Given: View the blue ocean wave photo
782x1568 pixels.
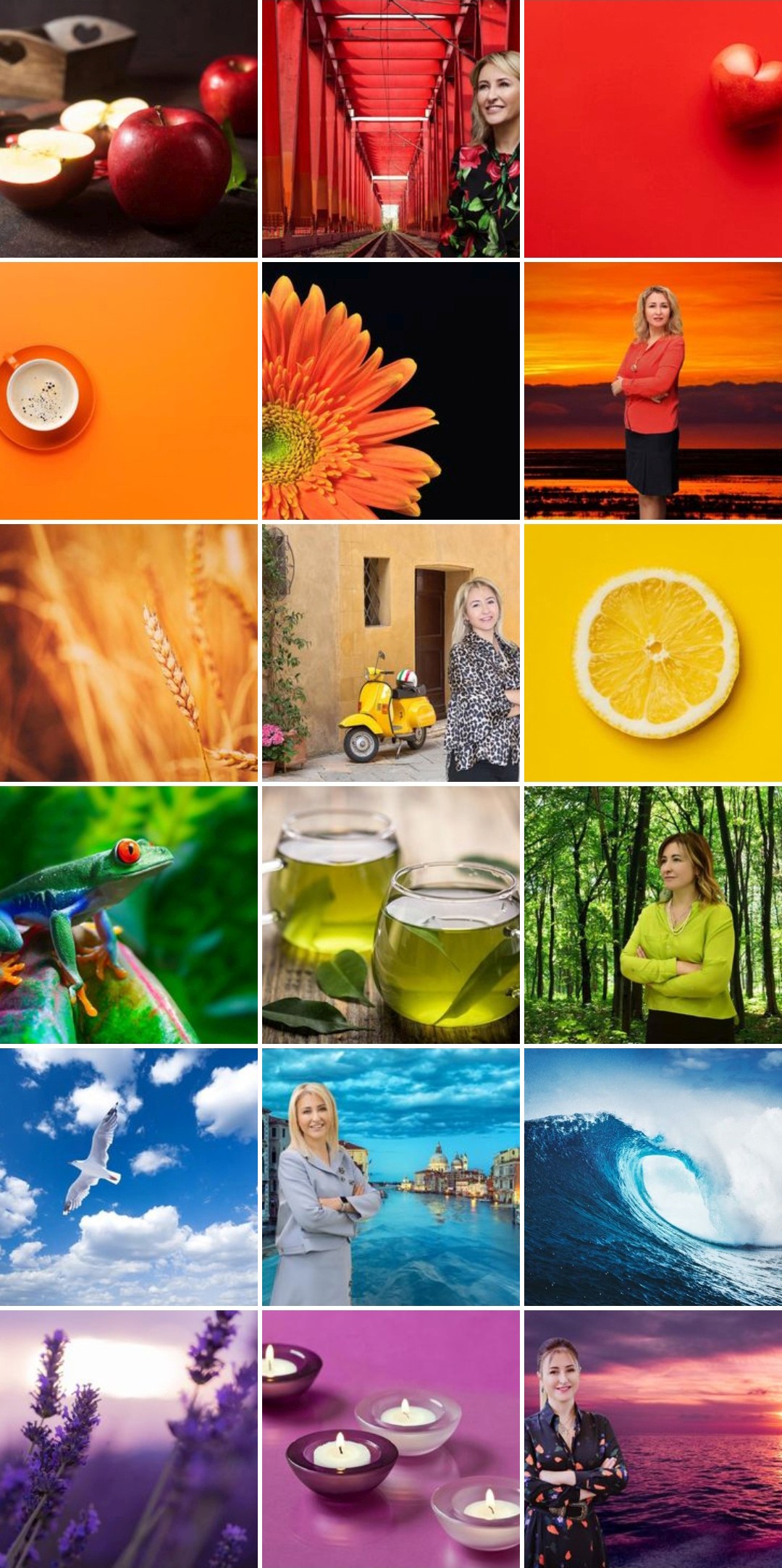Looking at the screenshot, I should 653,1177.
